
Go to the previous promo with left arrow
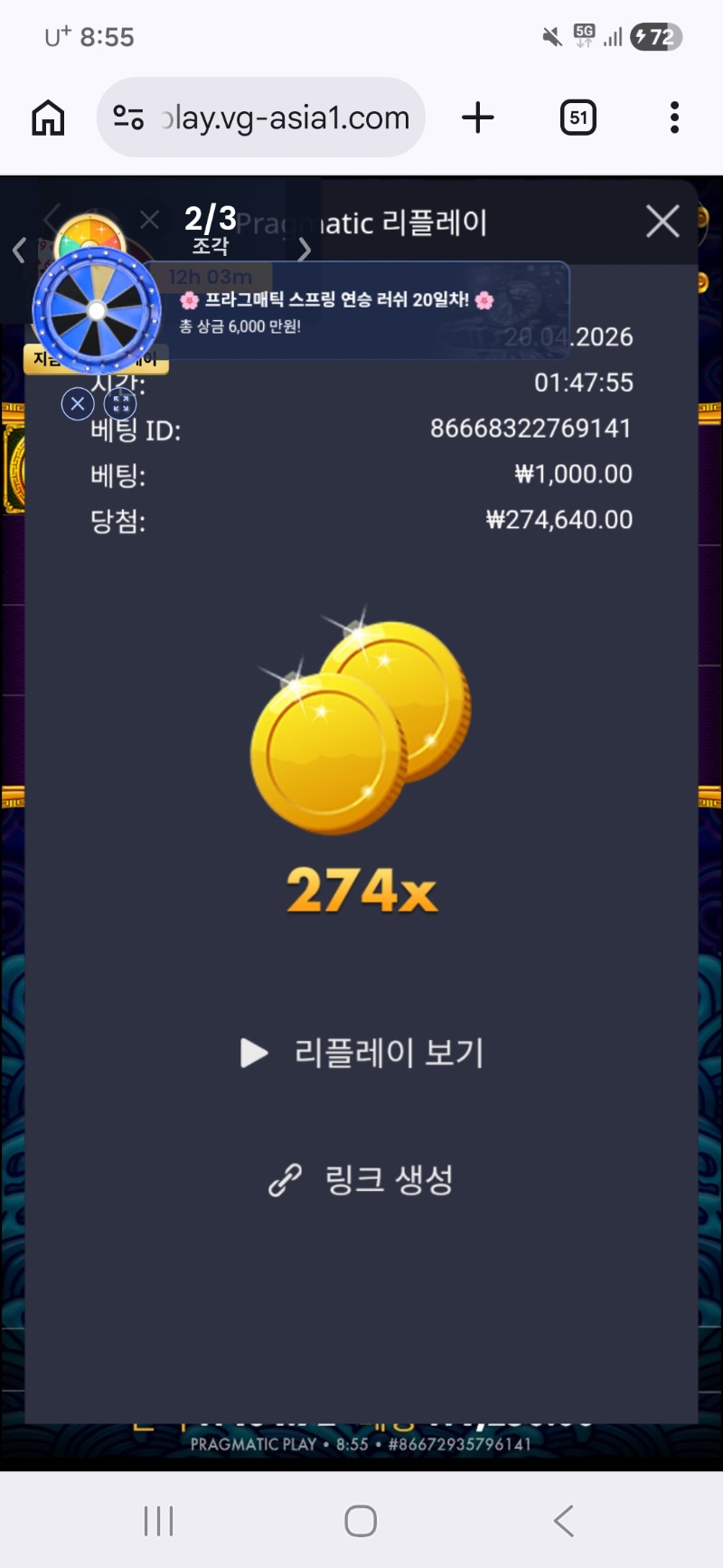(x=19, y=250)
